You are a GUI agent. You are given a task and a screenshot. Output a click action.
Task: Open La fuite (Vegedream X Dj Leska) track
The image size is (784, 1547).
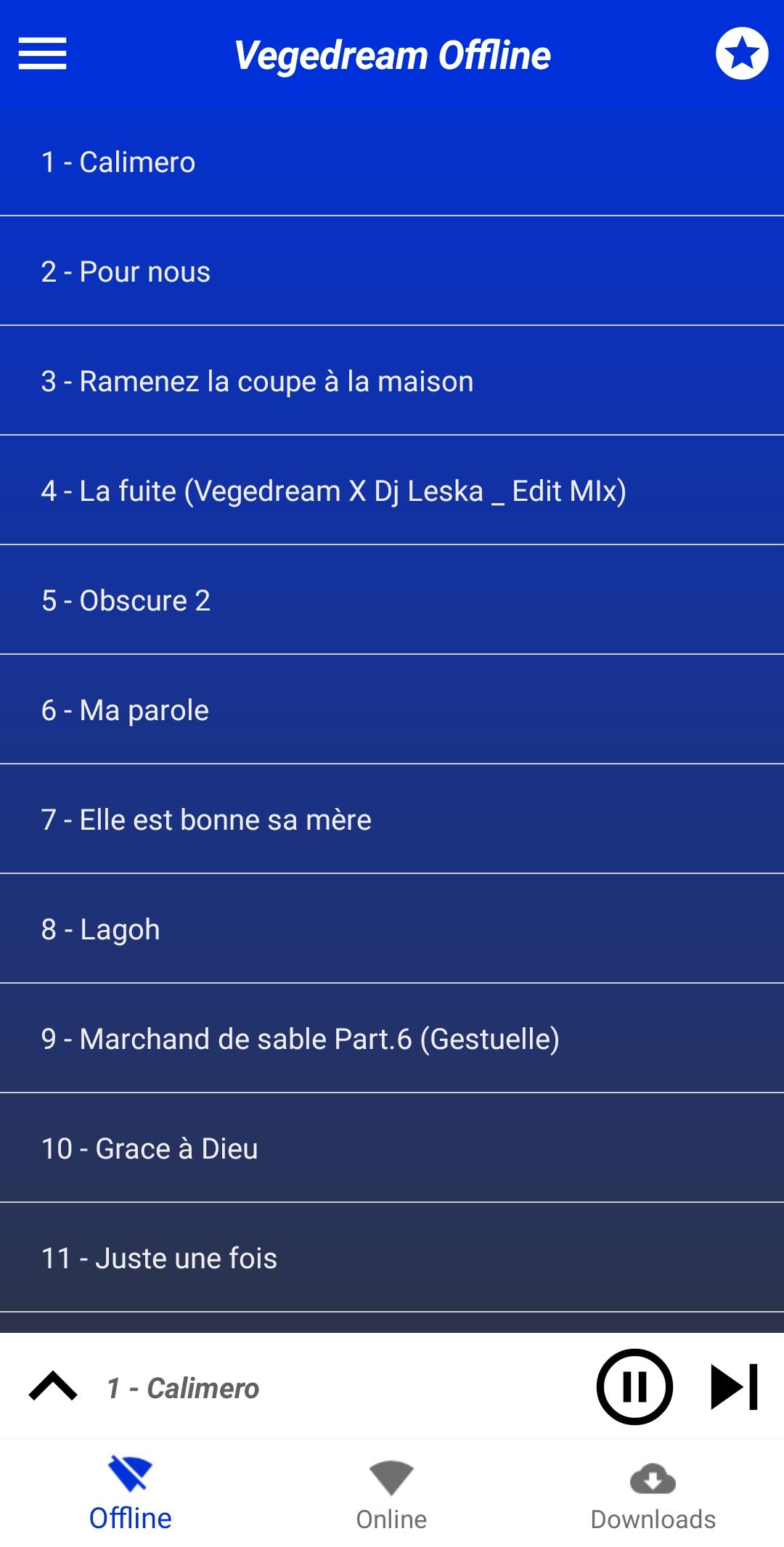click(x=392, y=491)
